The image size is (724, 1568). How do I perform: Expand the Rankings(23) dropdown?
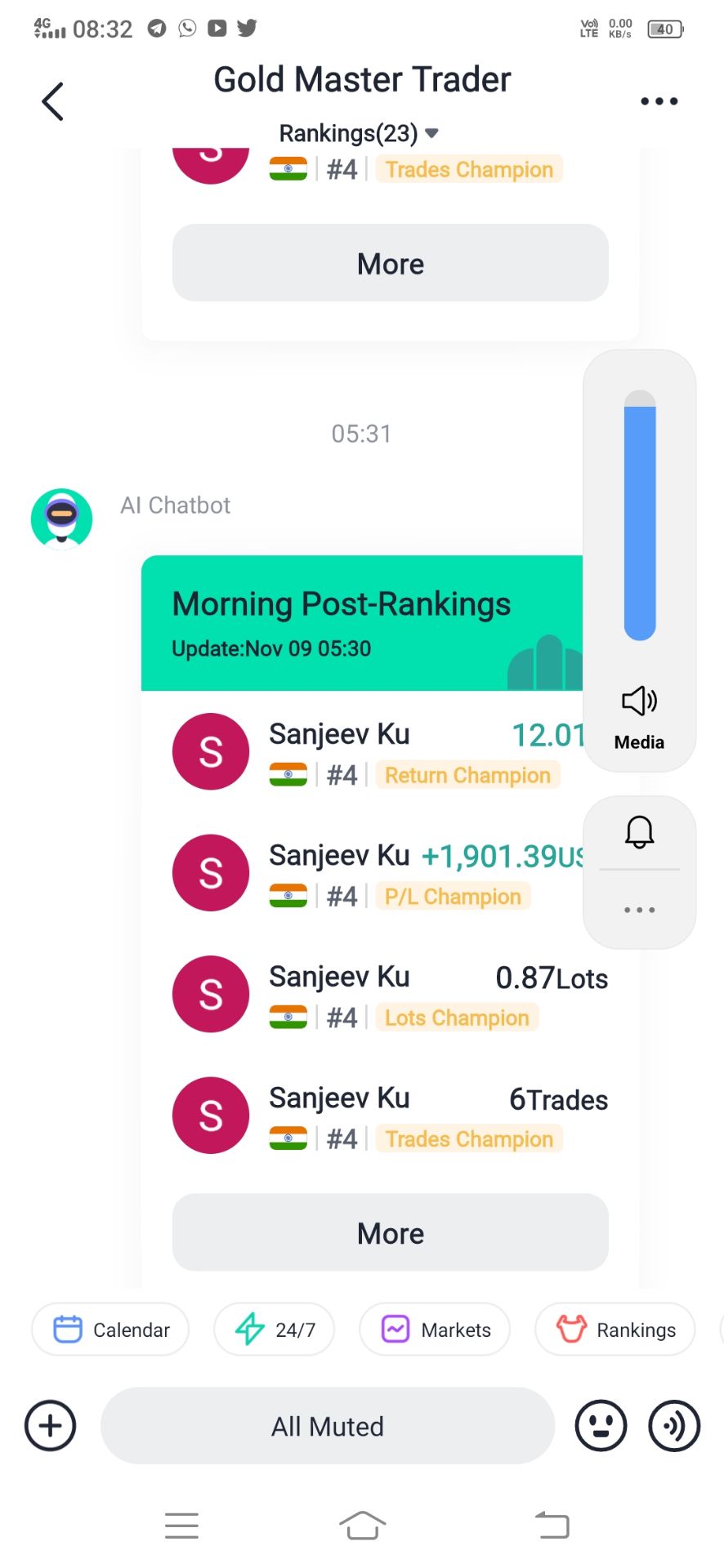[359, 133]
